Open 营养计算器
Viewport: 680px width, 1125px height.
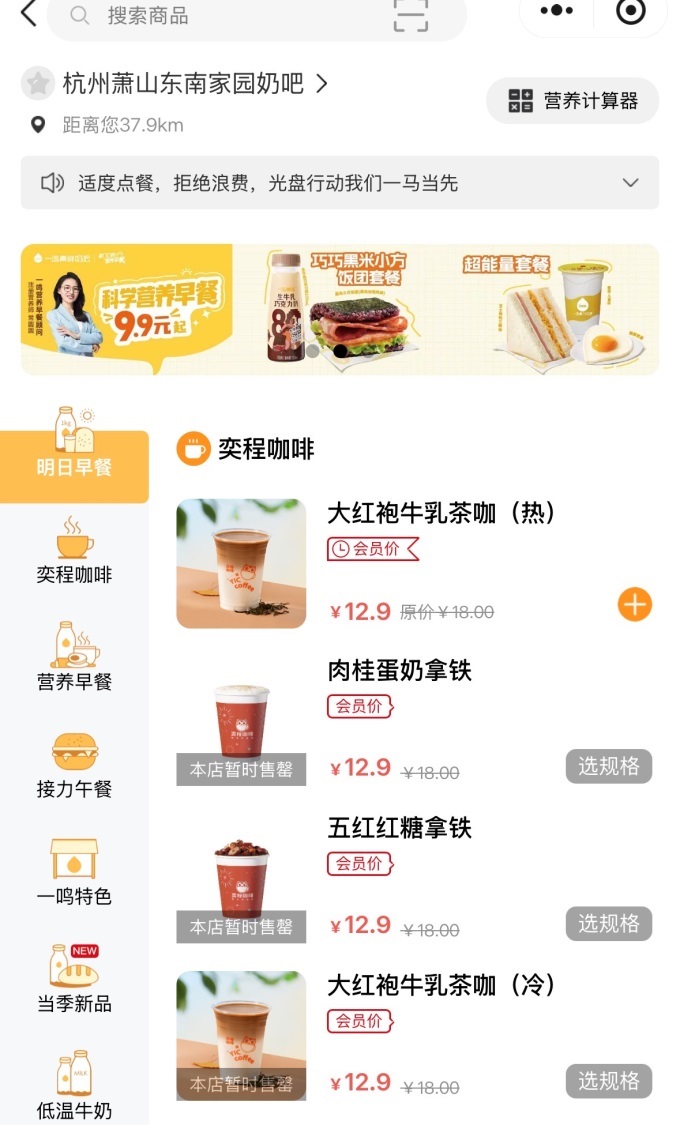pos(573,101)
